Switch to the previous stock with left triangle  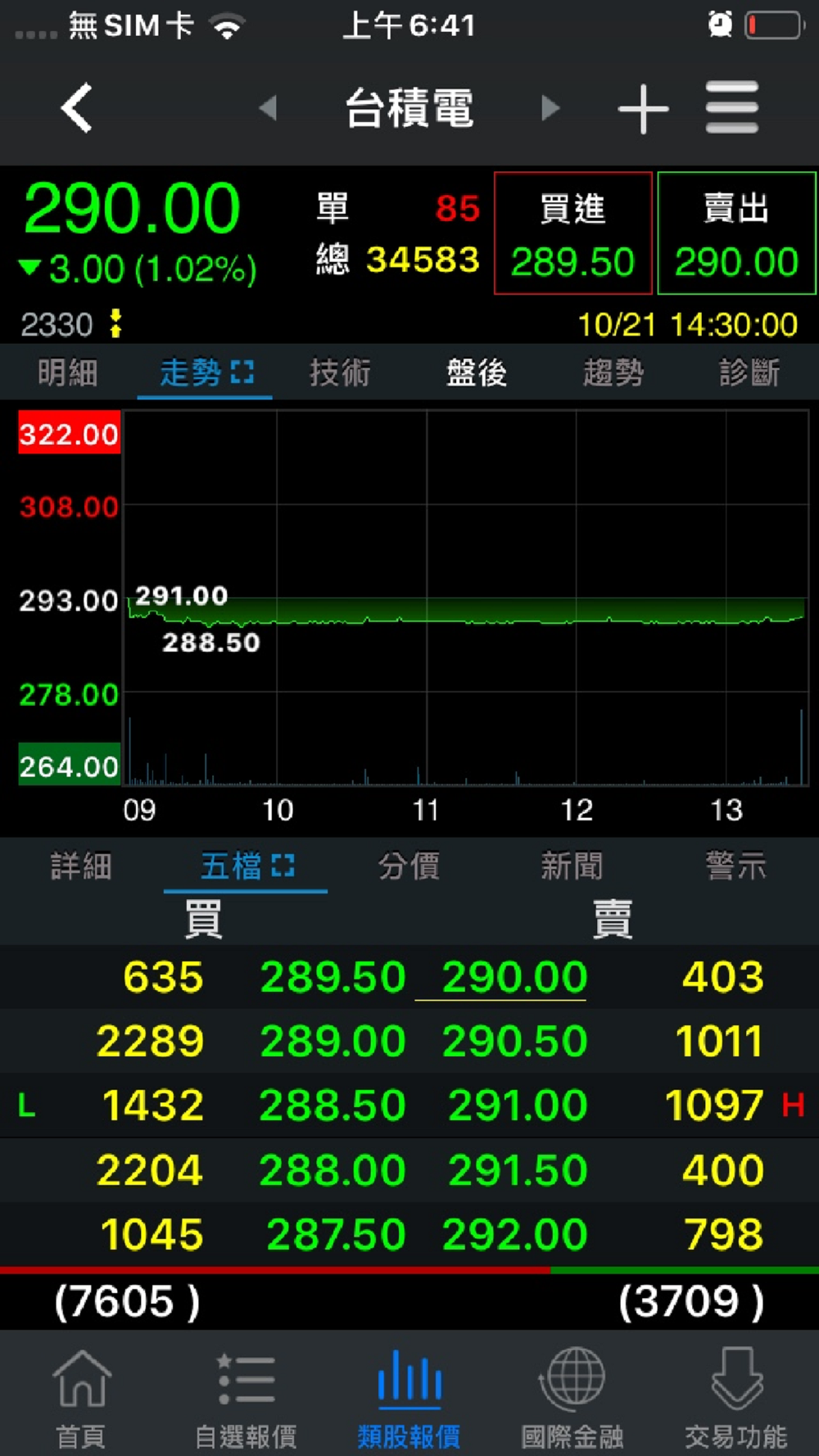268,107
